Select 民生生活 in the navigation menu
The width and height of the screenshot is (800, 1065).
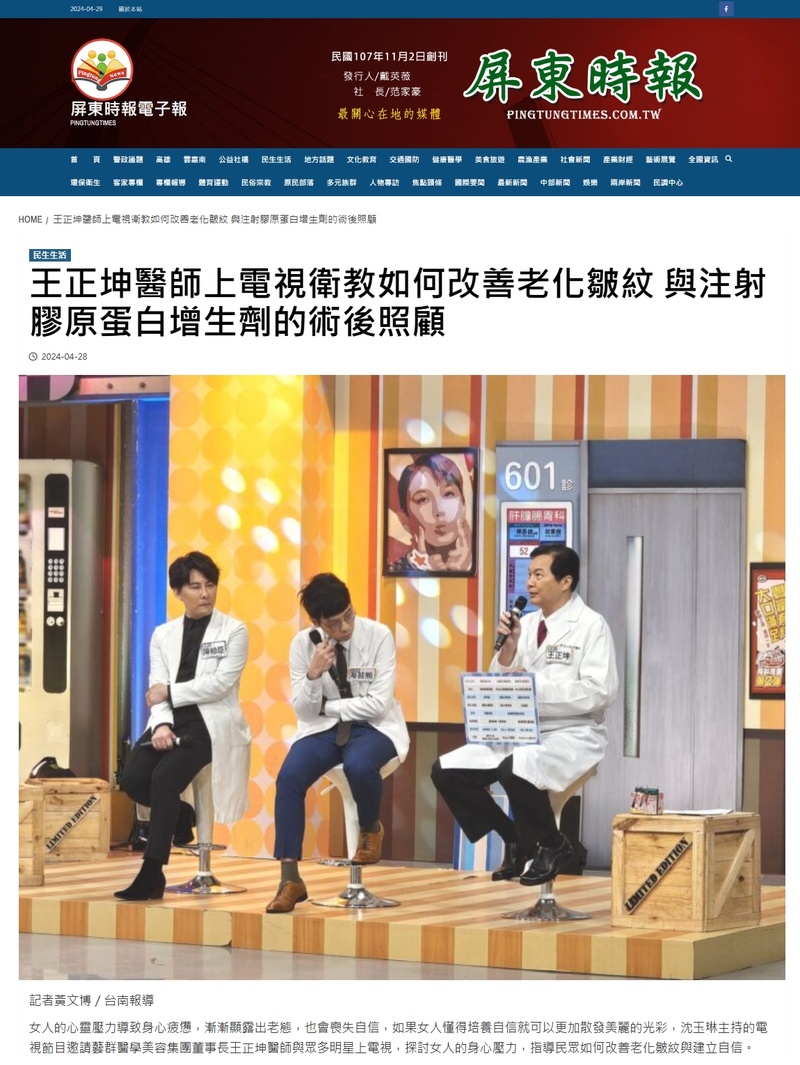click(276, 160)
